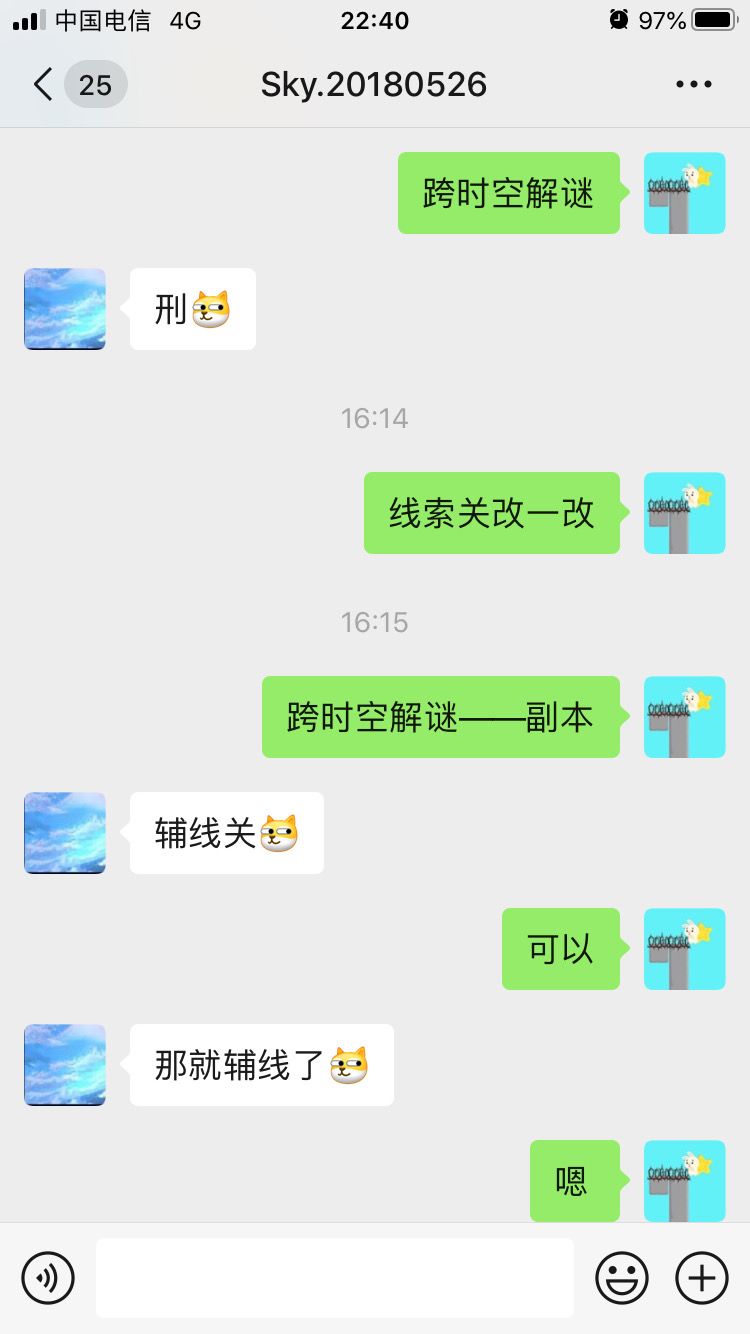The width and height of the screenshot is (750, 1334).
Task: Tap the '线索关改一改' message
Action: 492,513
